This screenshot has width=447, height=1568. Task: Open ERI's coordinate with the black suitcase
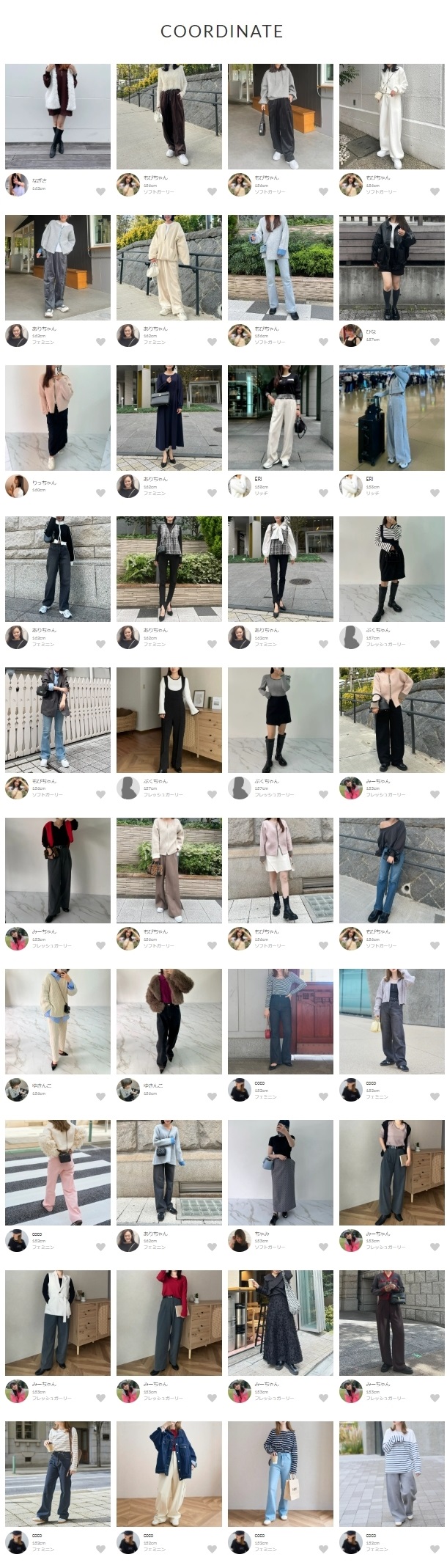pos(391,418)
